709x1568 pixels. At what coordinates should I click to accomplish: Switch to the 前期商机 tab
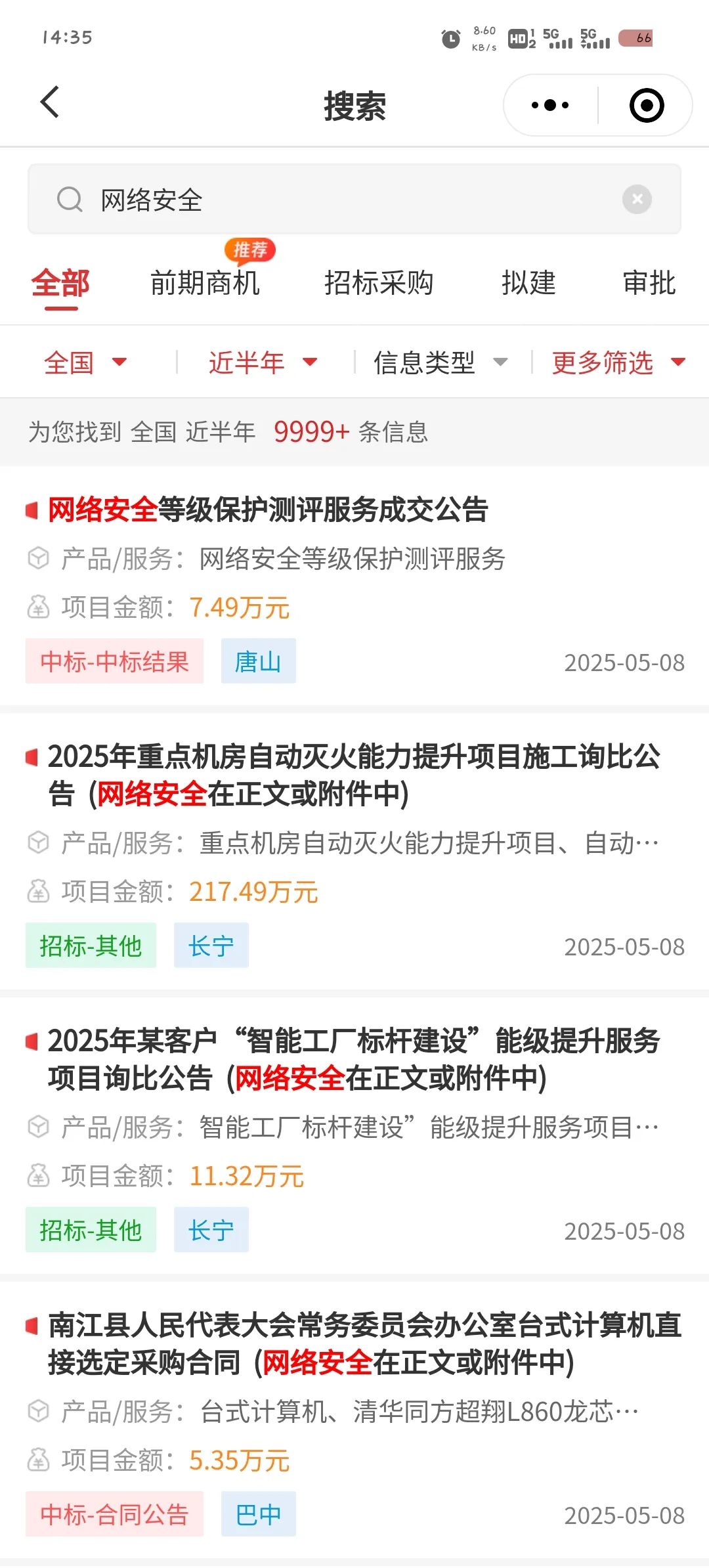coord(205,284)
